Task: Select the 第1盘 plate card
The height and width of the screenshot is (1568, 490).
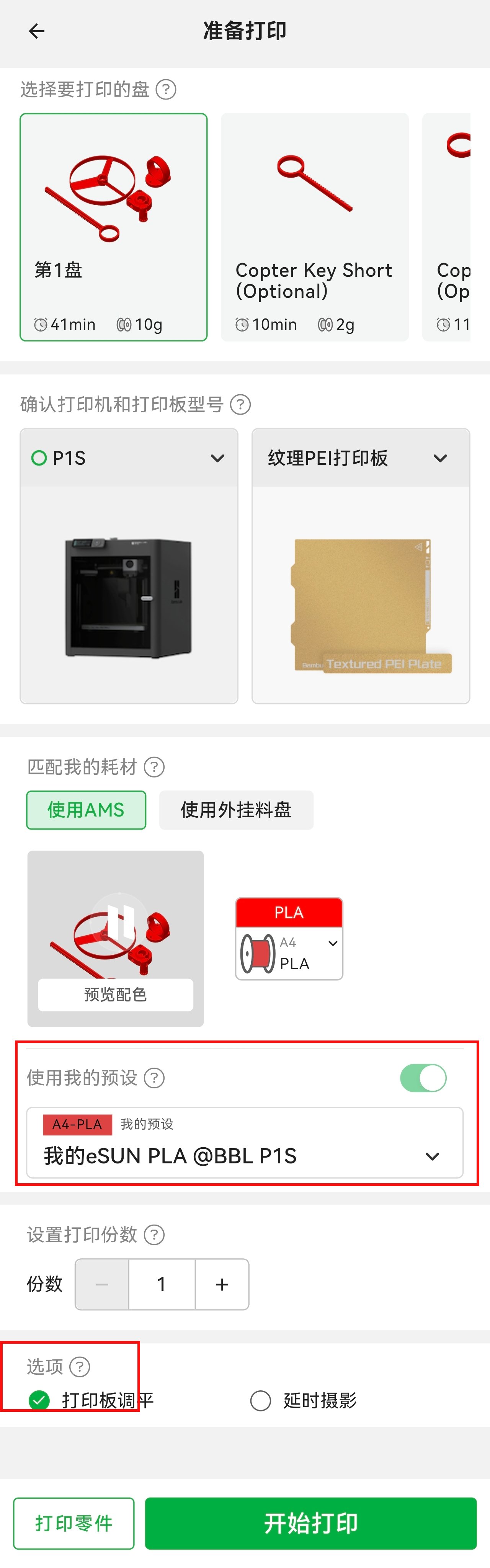Action: [113, 227]
